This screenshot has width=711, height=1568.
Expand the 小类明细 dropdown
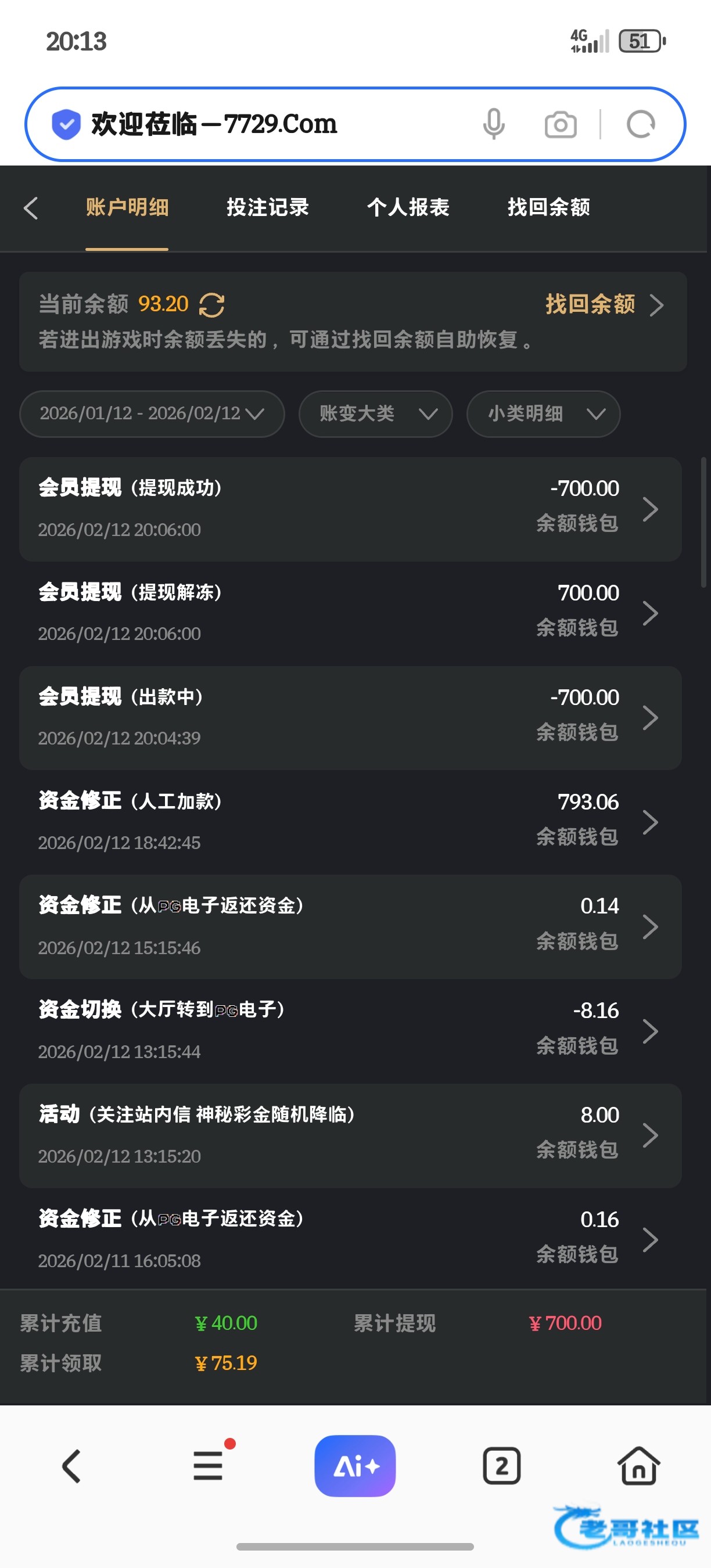tap(543, 414)
